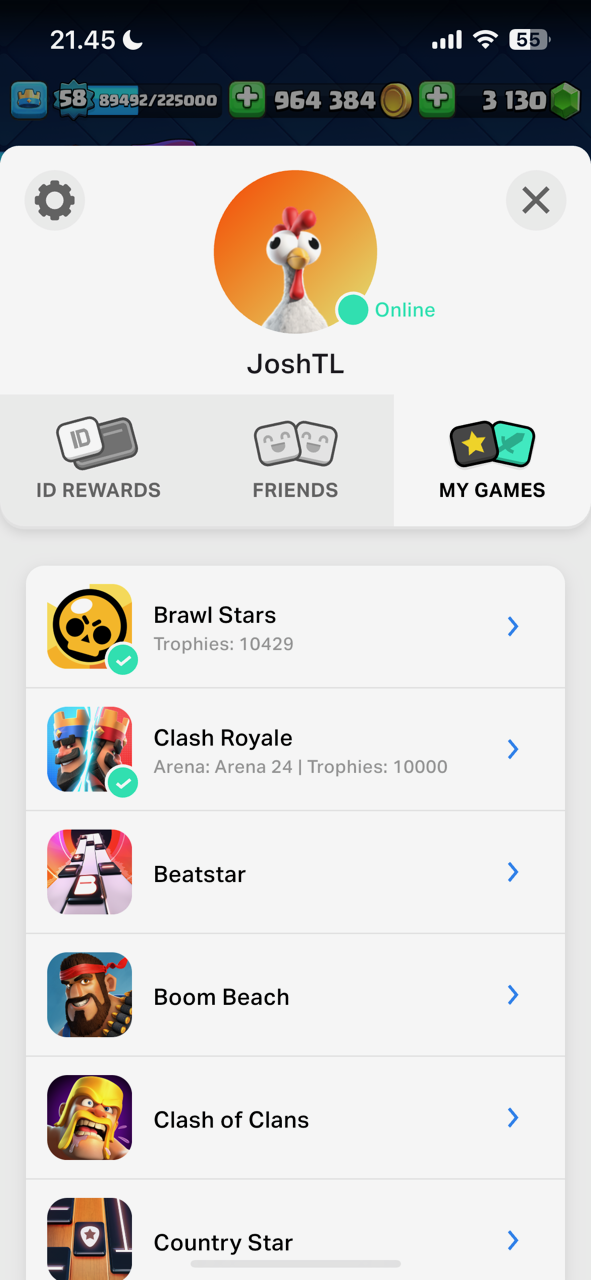Add more gold with the plus button
591x1280 pixels.
coord(247,99)
